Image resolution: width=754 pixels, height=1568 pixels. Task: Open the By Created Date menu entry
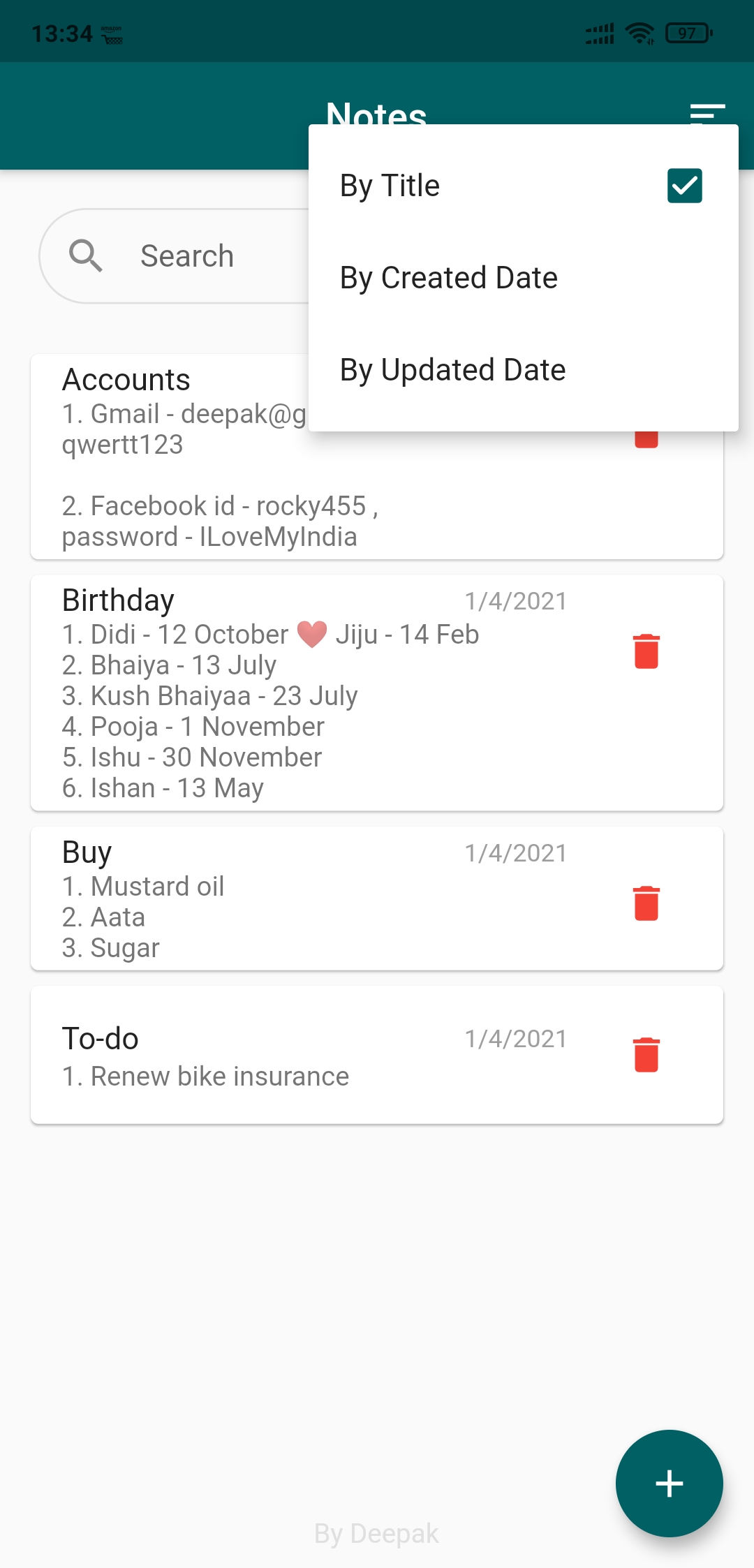click(449, 277)
